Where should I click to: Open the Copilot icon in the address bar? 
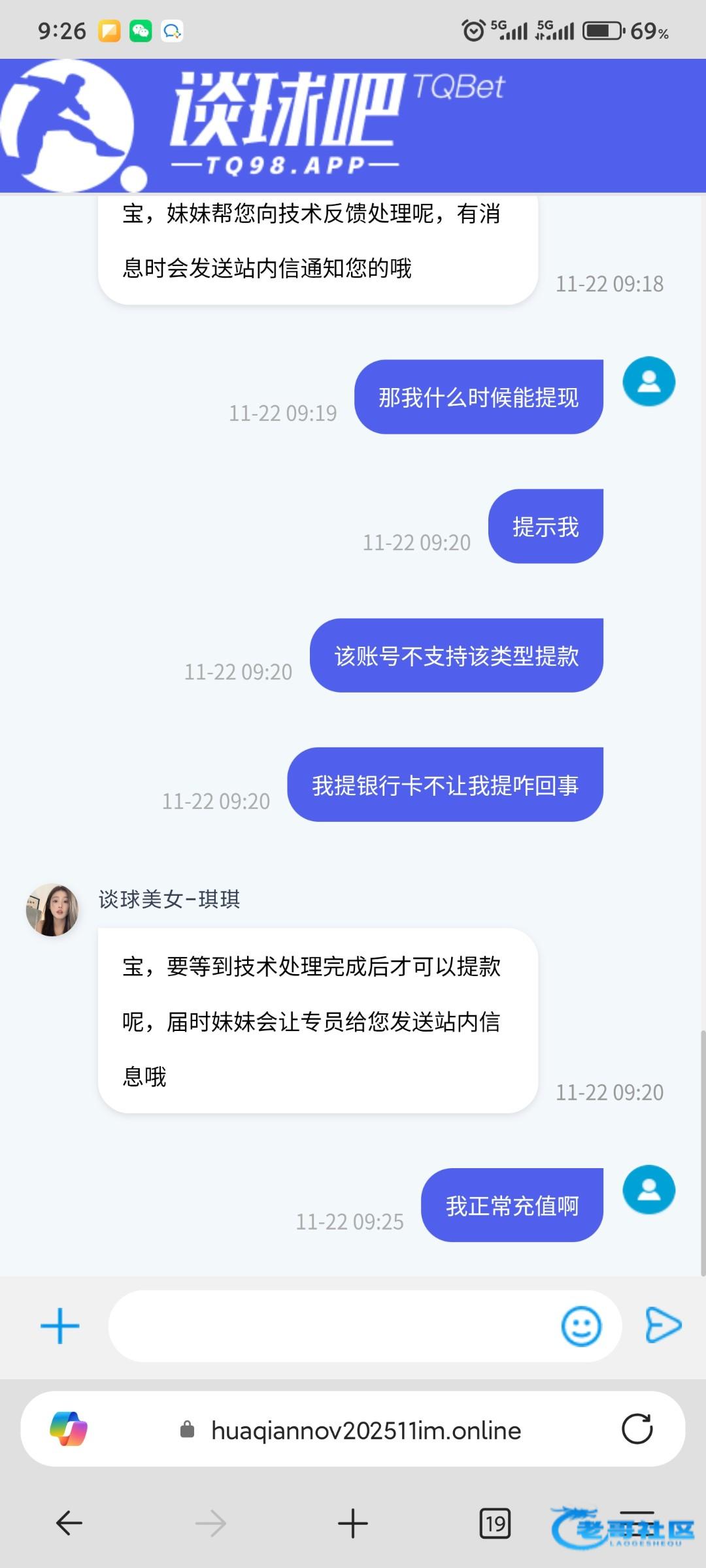point(69,1429)
